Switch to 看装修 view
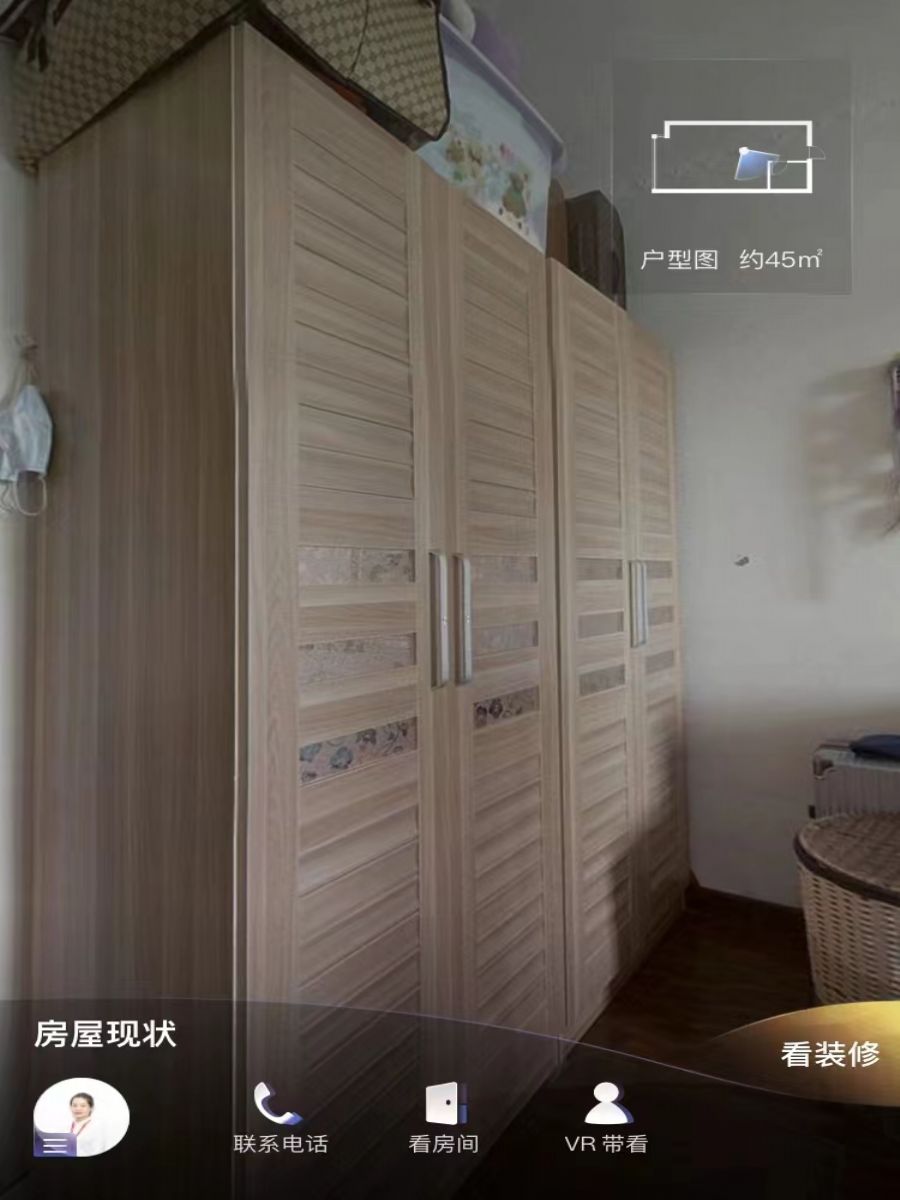This screenshot has height=1200, width=900. [829, 1055]
